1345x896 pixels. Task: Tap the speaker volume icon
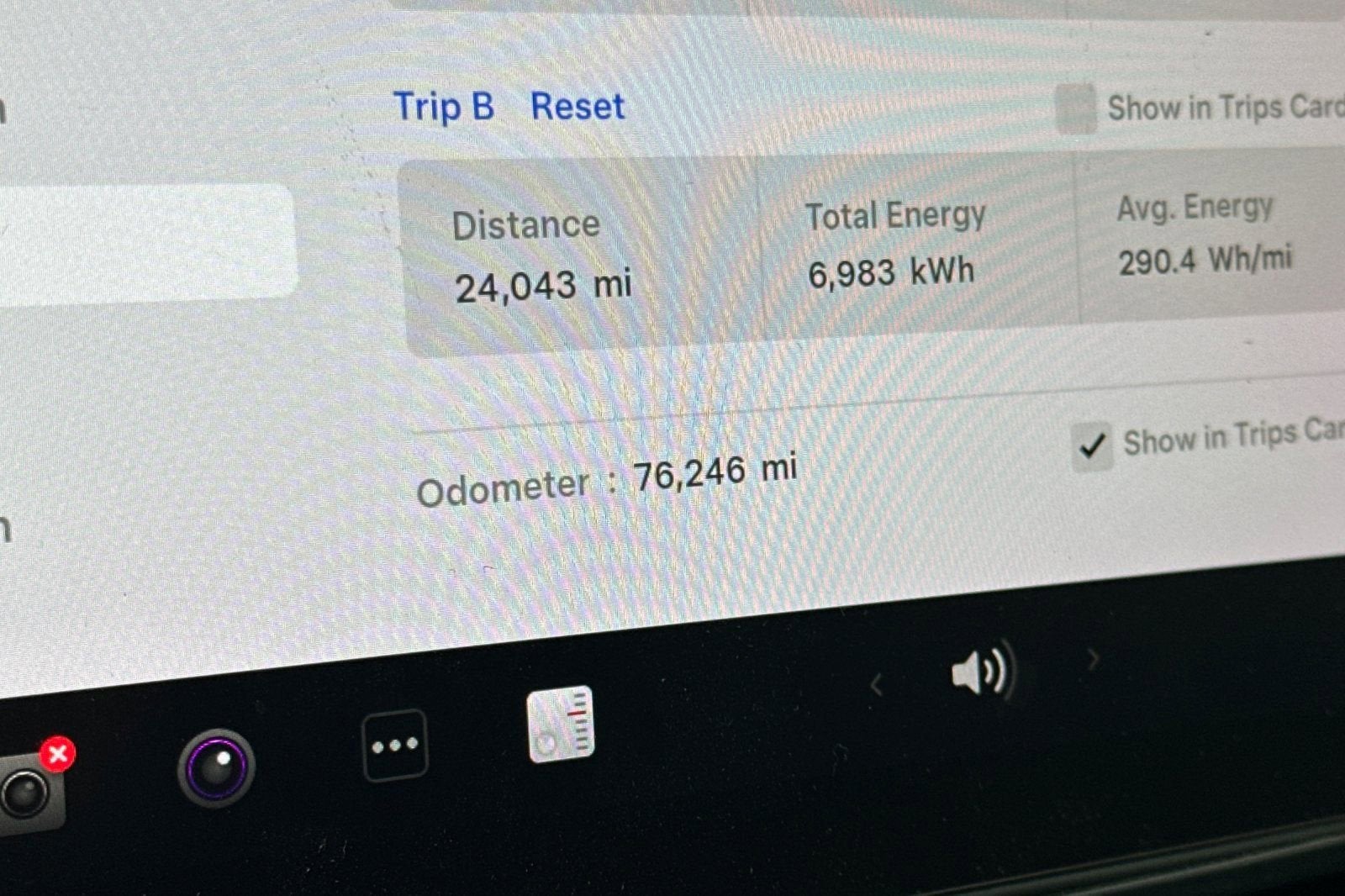click(981, 672)
